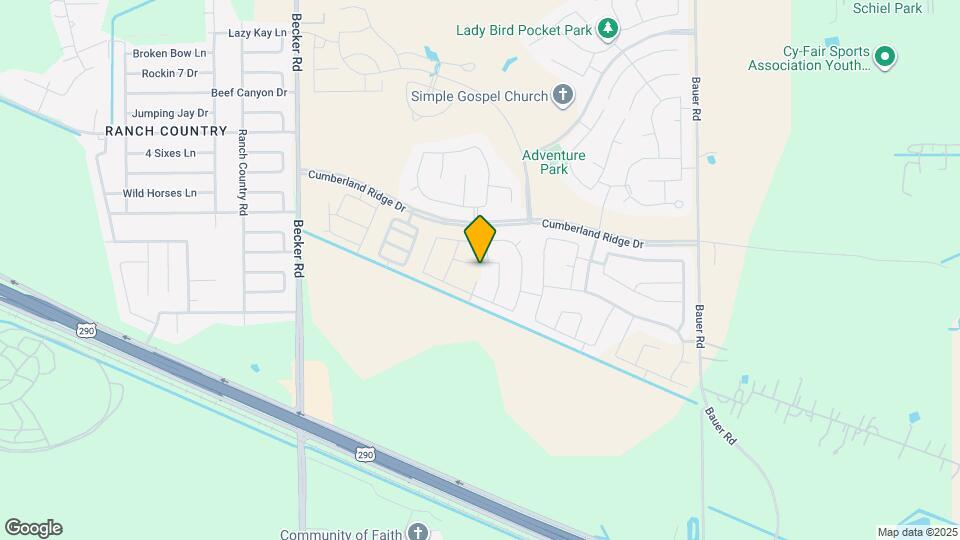Screen dimensions: 960x540
Task: Select the Community of Faith church marker
Action: pyautogui.click(x=418, y=531)
